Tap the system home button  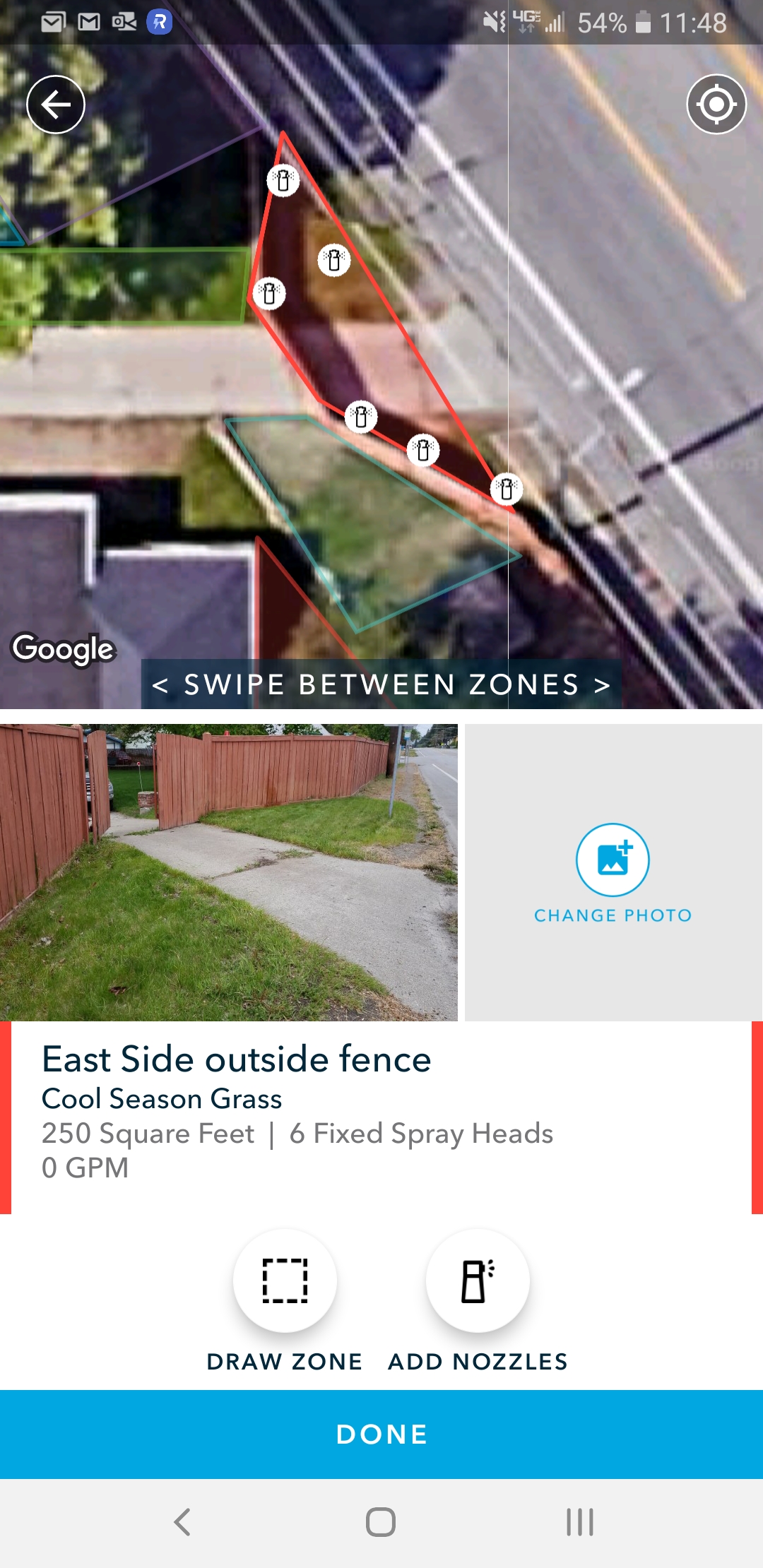[381, 1522]
